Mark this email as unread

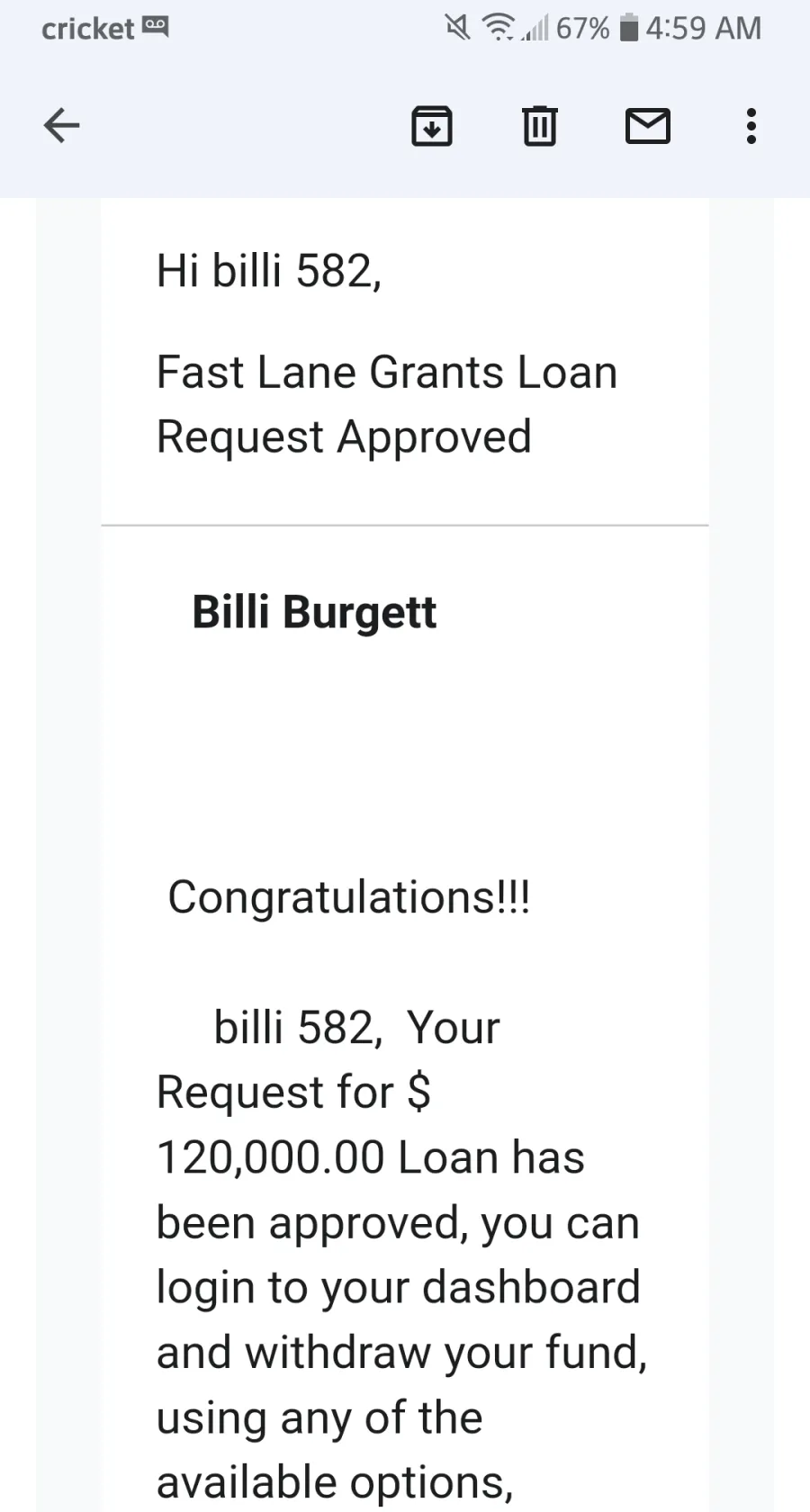pos(648,125)
